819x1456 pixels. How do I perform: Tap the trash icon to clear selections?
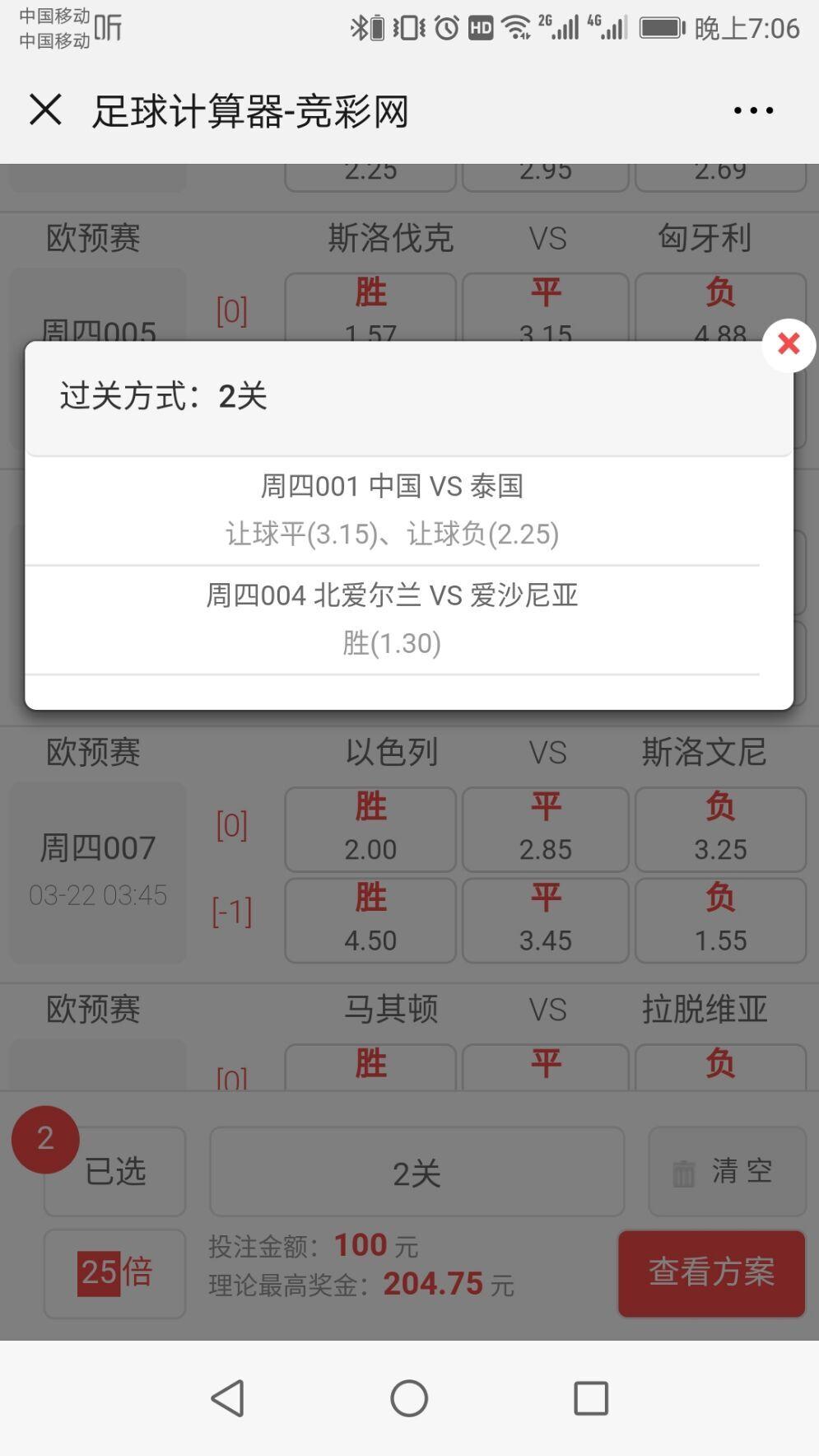(x=682, y=1171)
